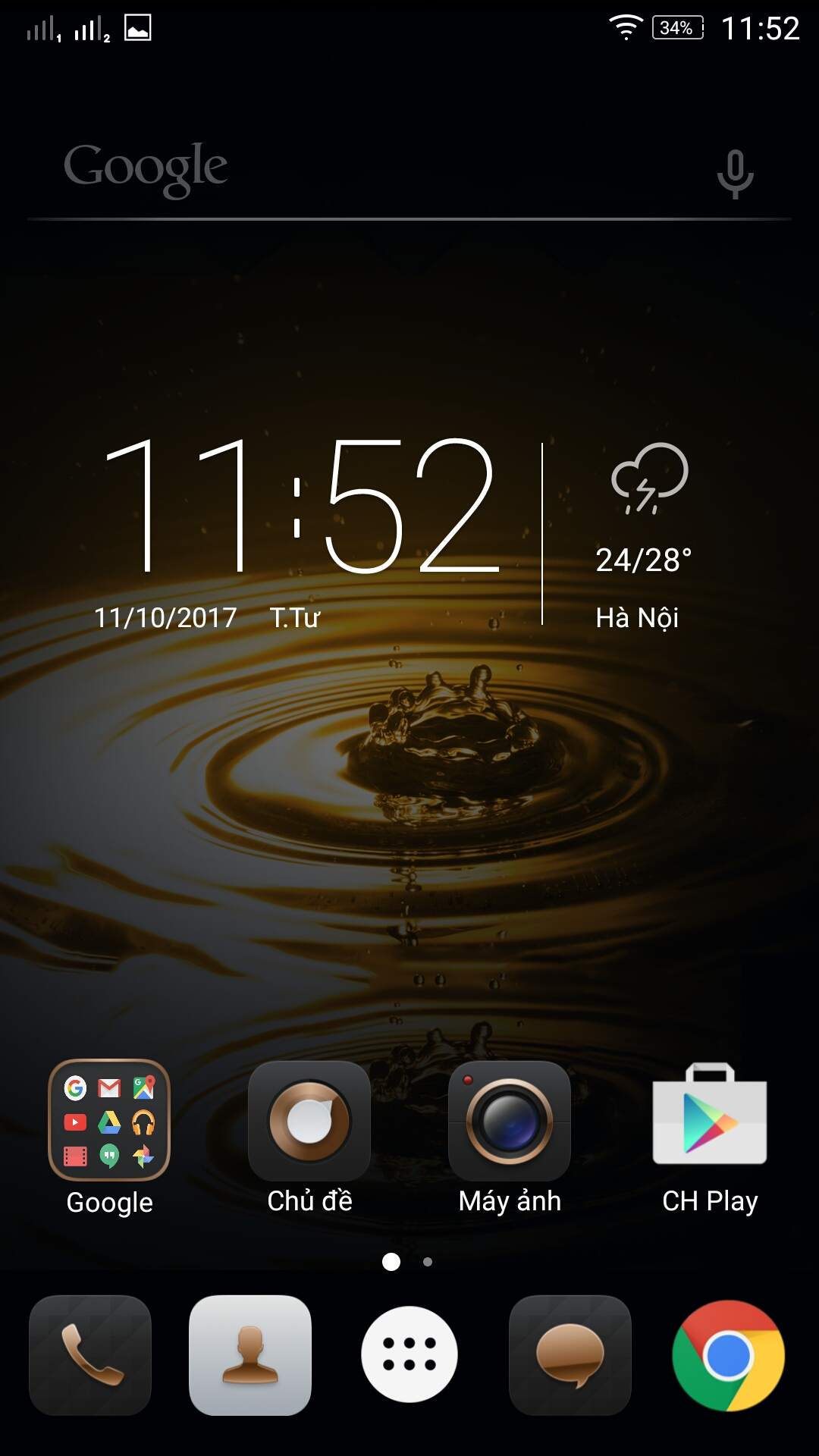Viewport: 819px width, 1456px height.
Task: Tap the Google search bar
Action: (x=409, y=168)
